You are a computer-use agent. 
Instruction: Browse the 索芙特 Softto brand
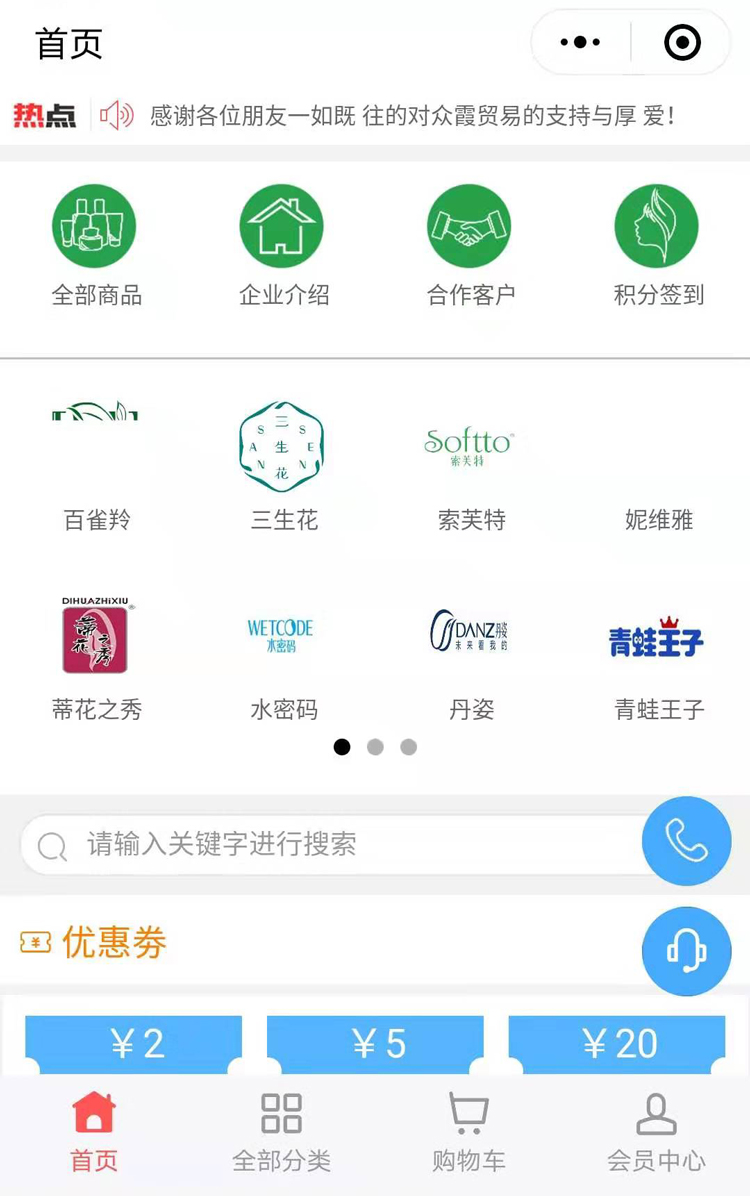(x=470, y=466)
